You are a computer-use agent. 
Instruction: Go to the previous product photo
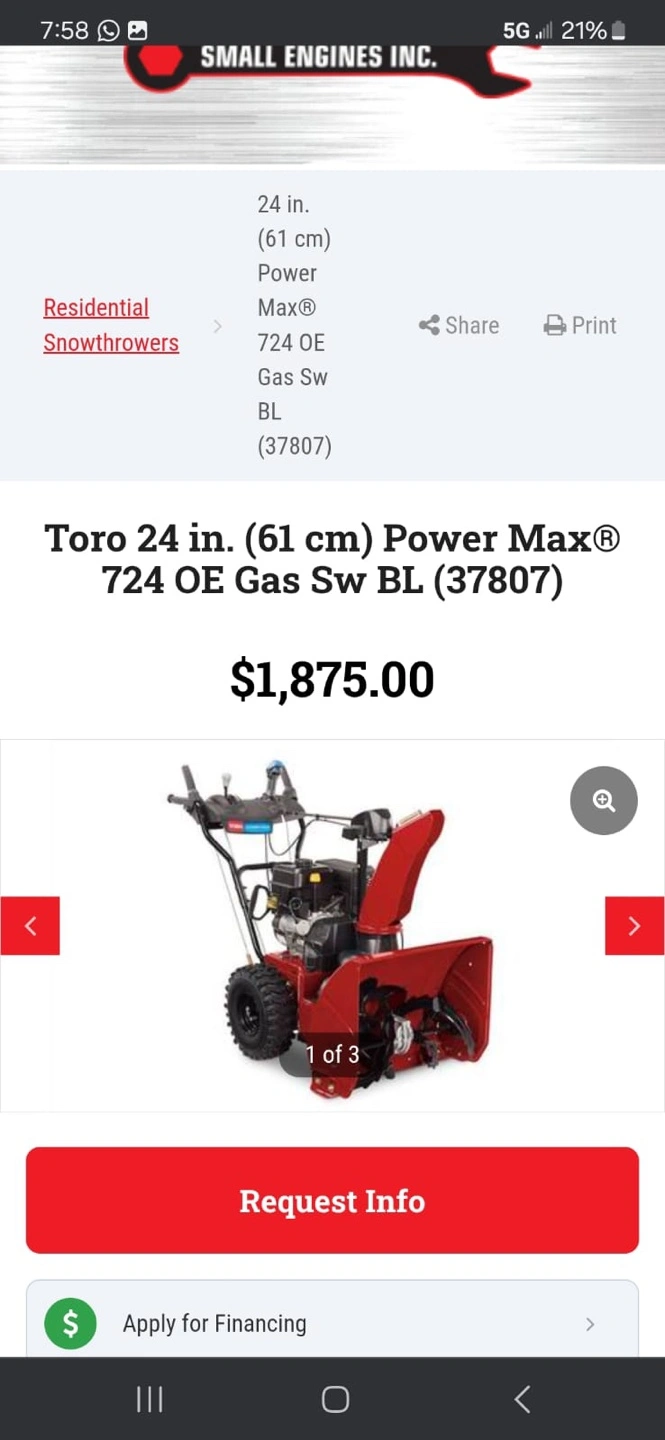30,926
